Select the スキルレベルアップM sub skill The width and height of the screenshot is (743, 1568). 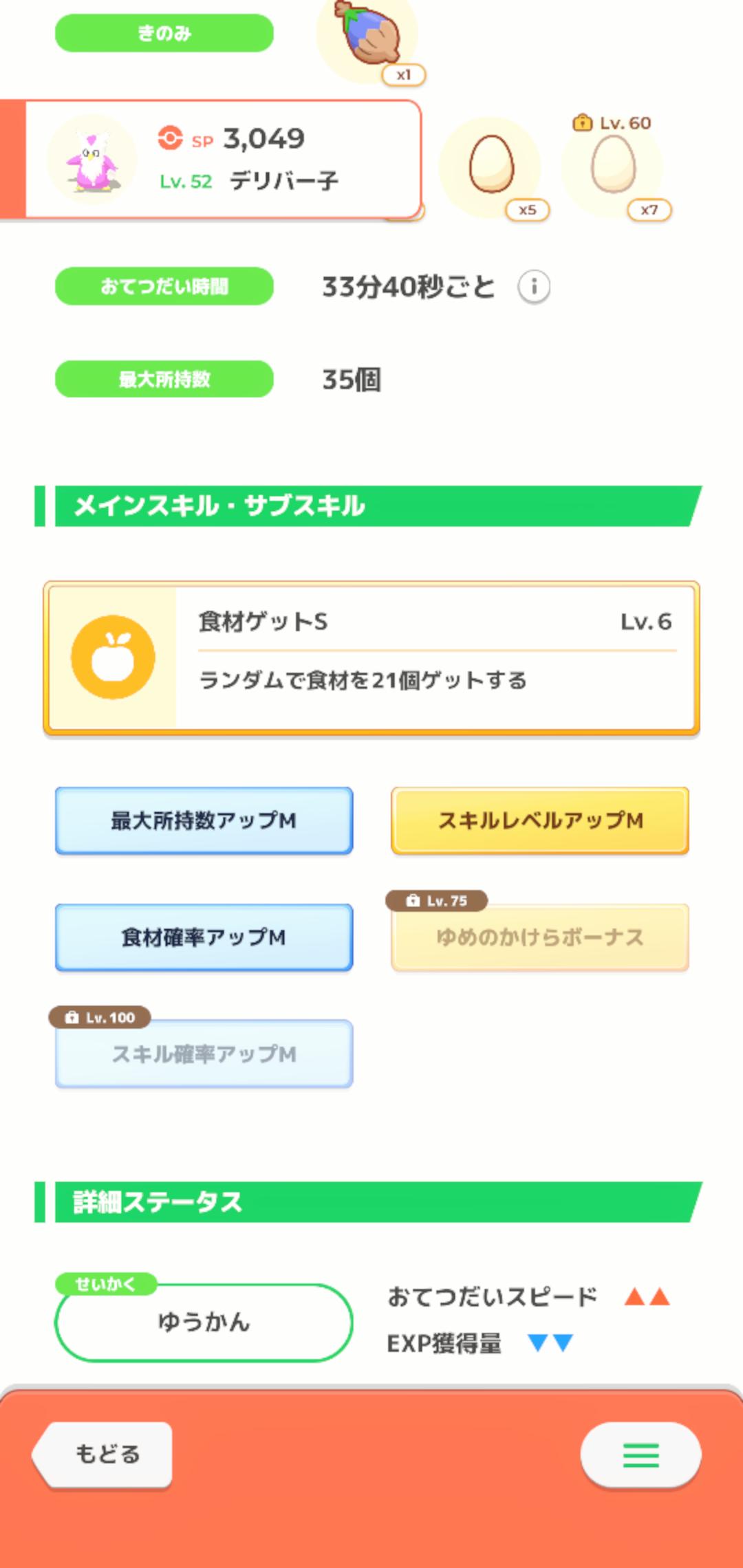[x=540, y=820]
